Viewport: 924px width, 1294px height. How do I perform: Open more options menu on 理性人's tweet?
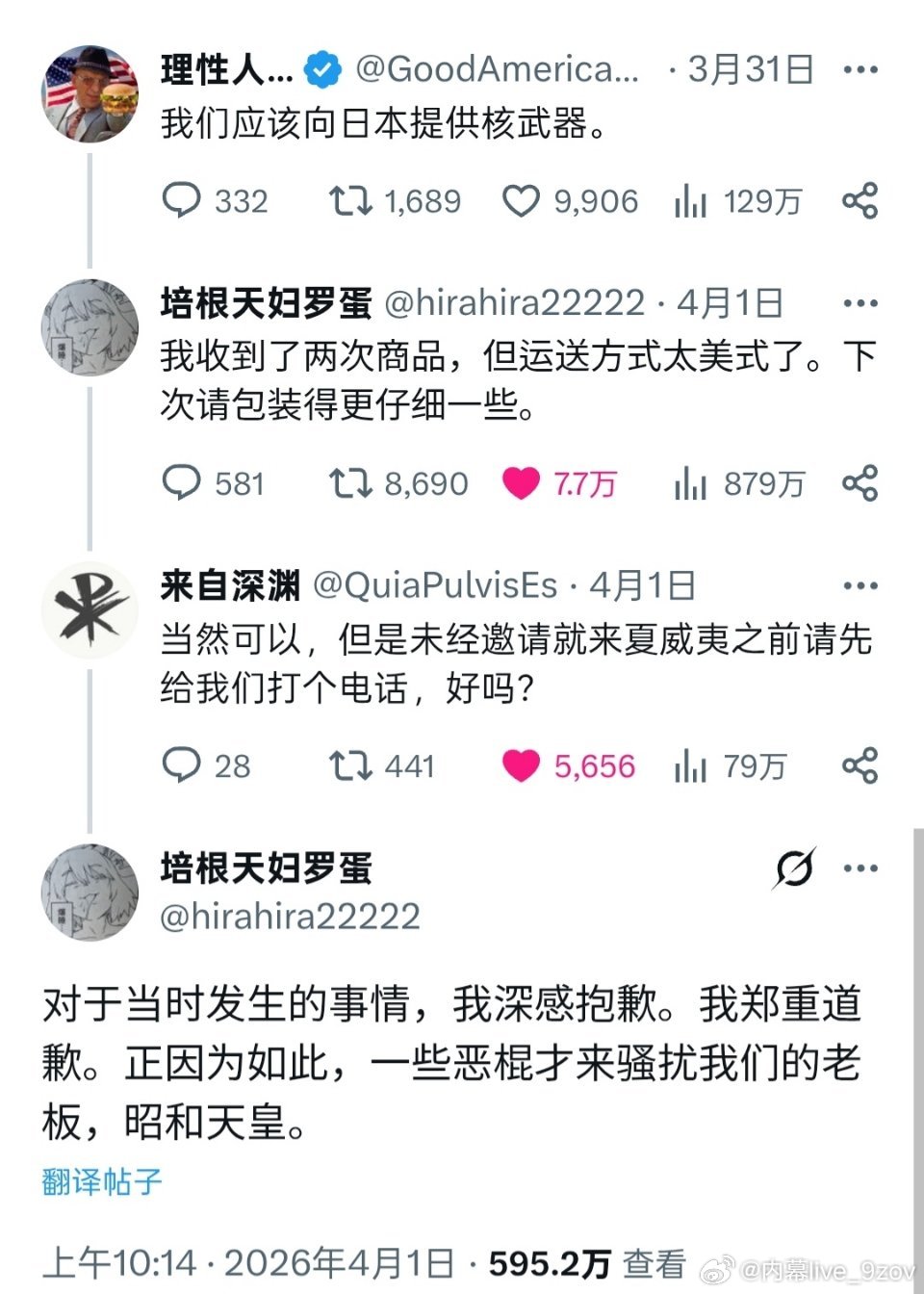861,67
